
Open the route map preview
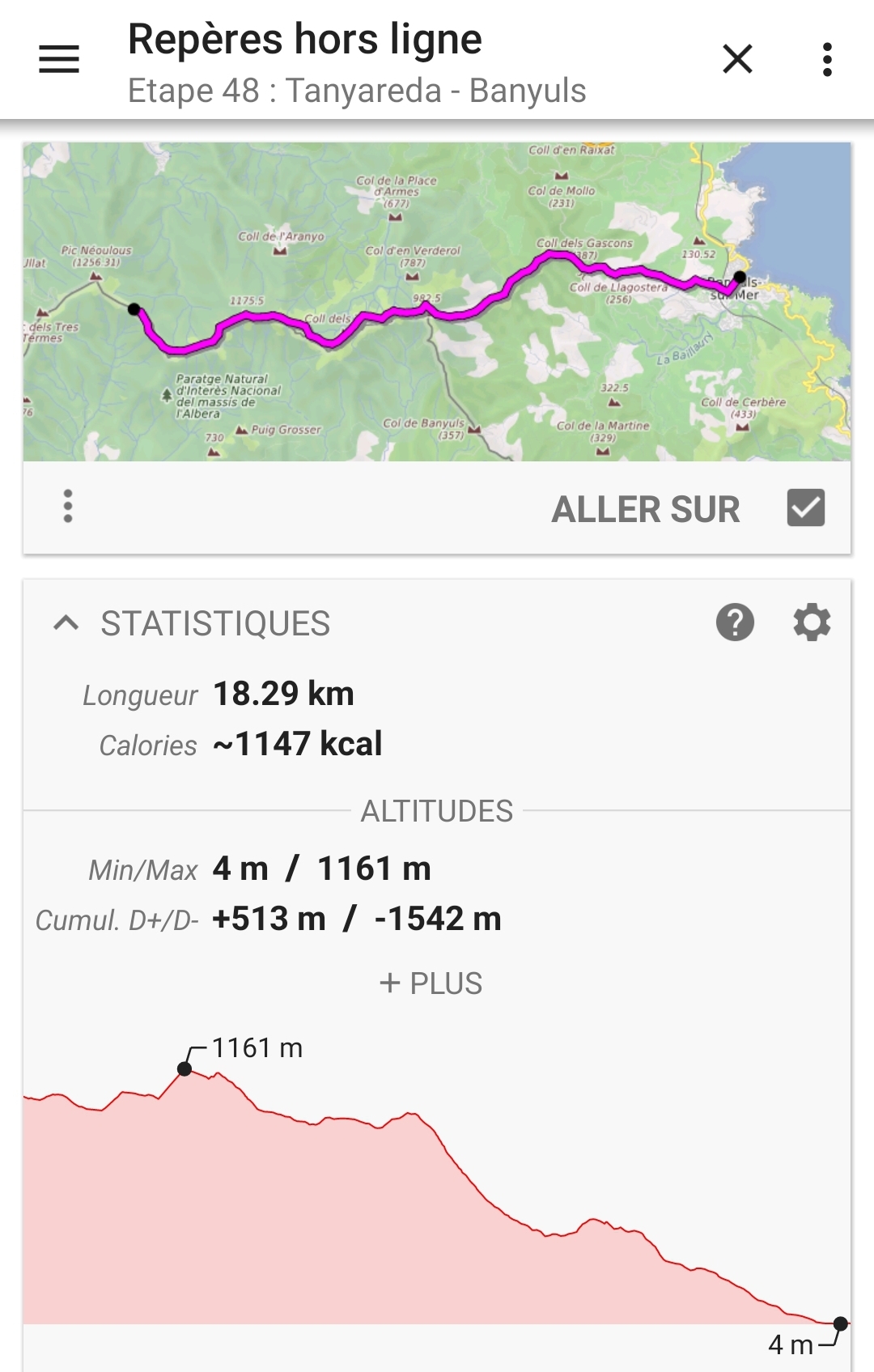pos(437,302)
